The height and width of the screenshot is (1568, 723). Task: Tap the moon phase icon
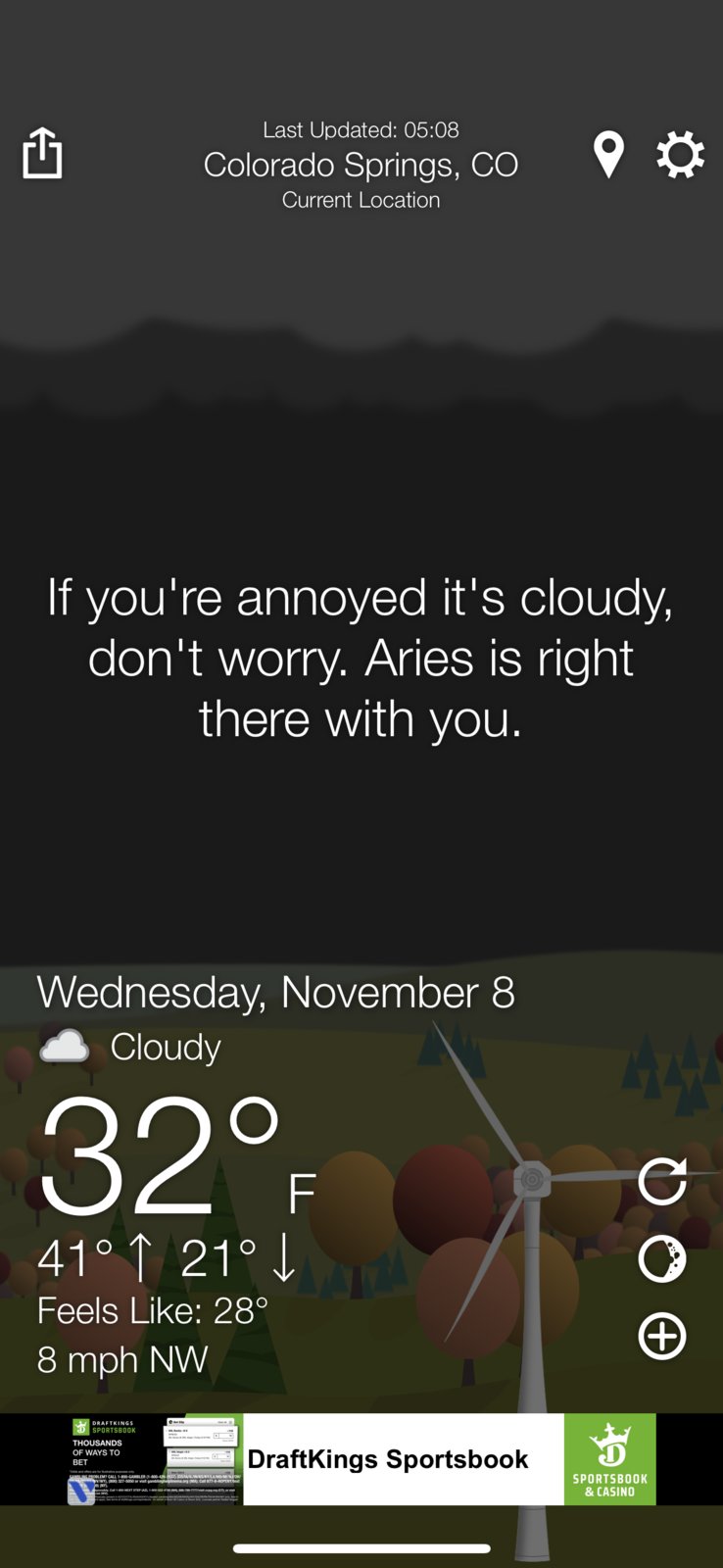pyautogui.click(x=662, y=1259)
